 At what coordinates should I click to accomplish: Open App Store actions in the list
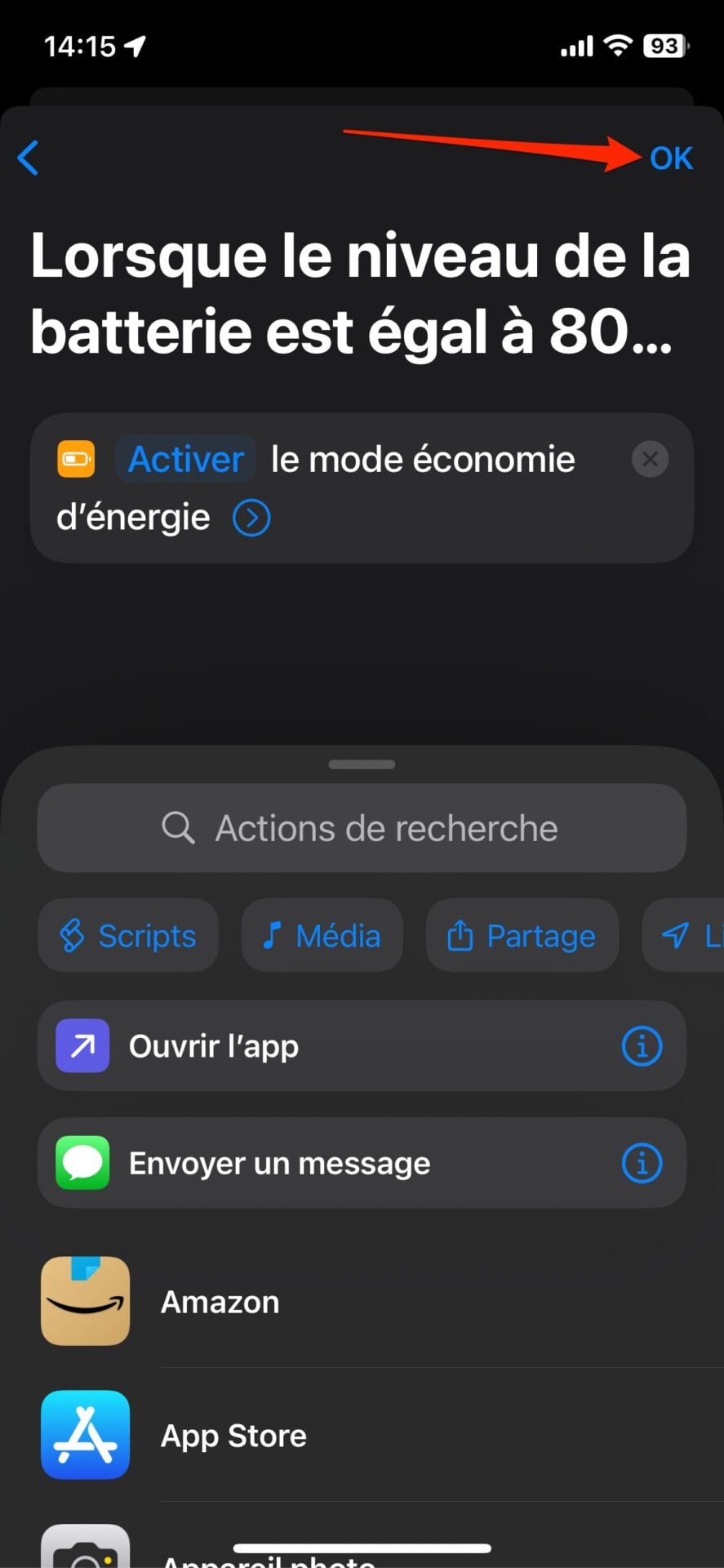[233, 1435]
